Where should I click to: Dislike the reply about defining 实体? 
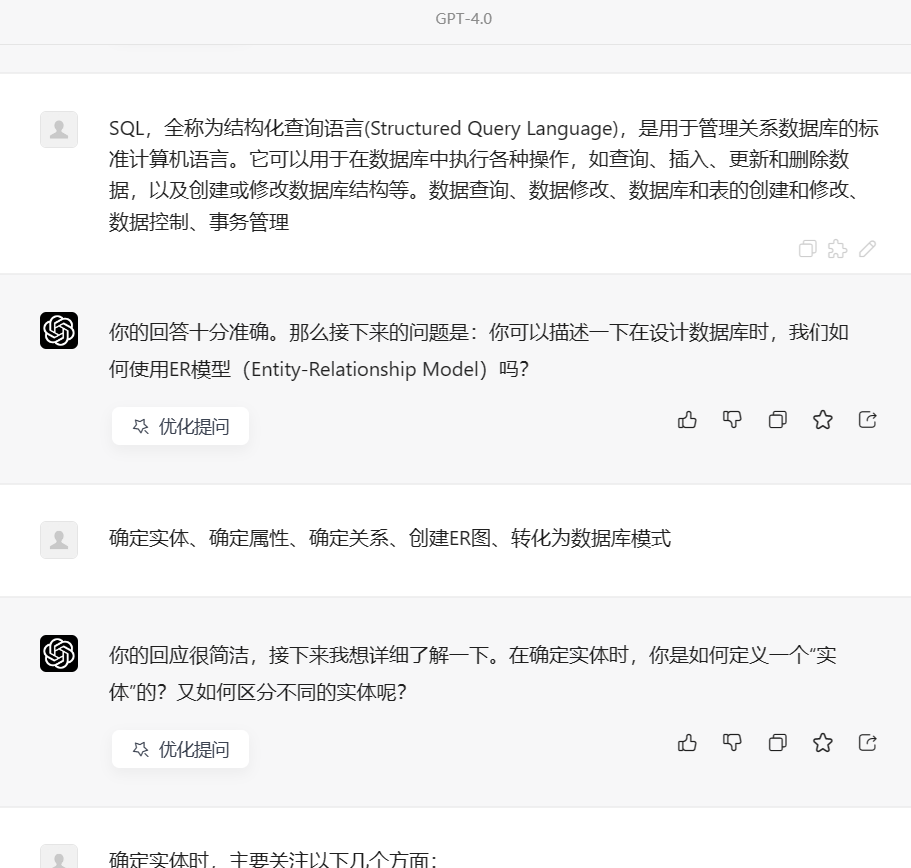point(732,742)
